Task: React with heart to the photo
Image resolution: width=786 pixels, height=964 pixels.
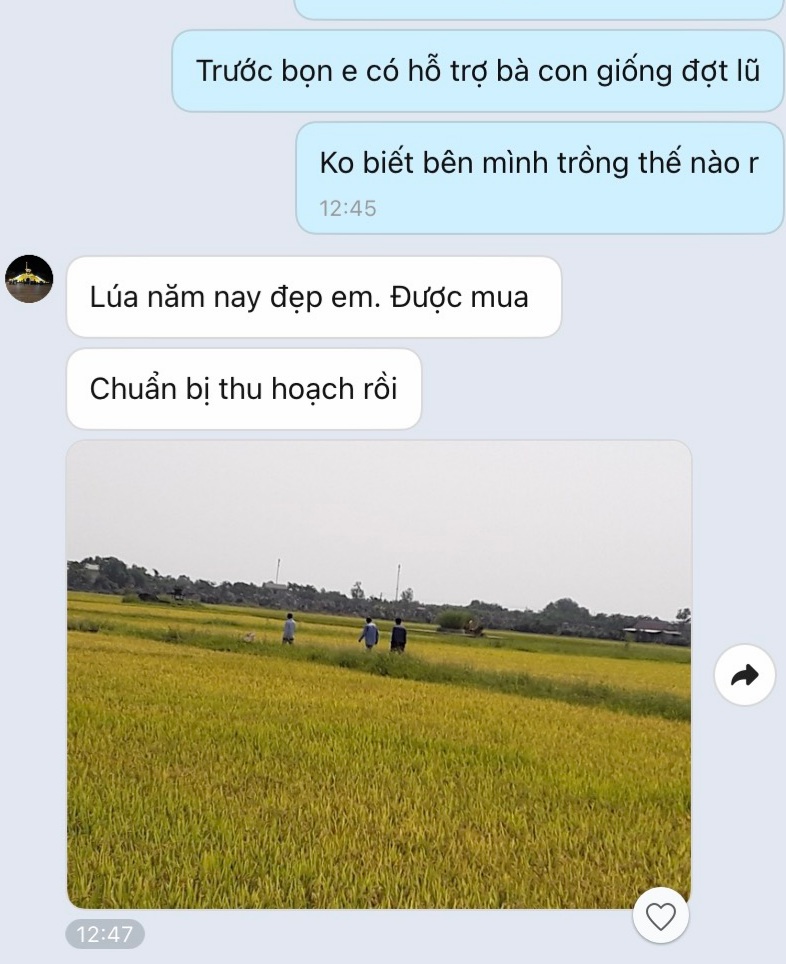Action: tap(661, 915)
